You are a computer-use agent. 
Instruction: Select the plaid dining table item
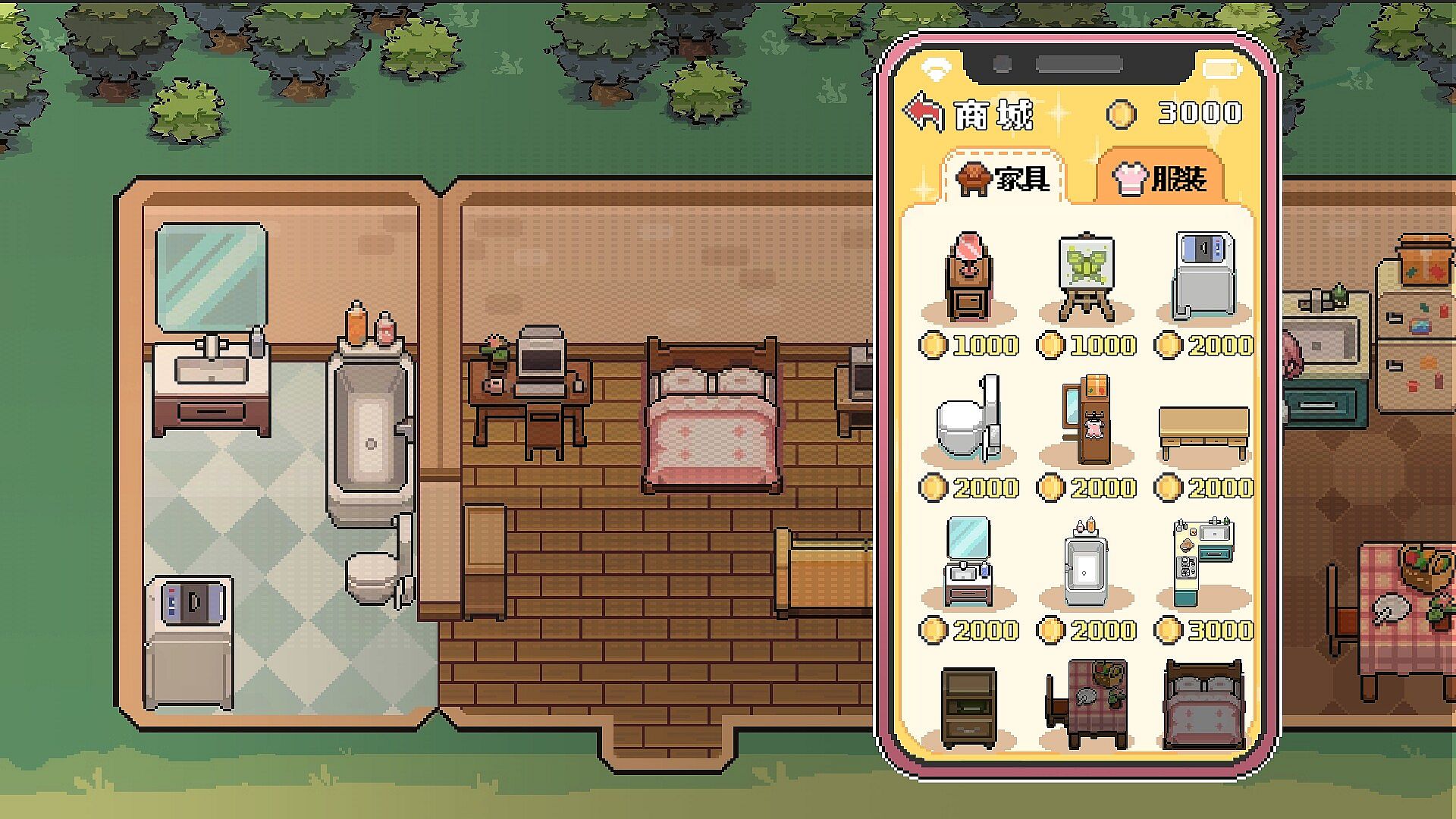(1086, 705)
